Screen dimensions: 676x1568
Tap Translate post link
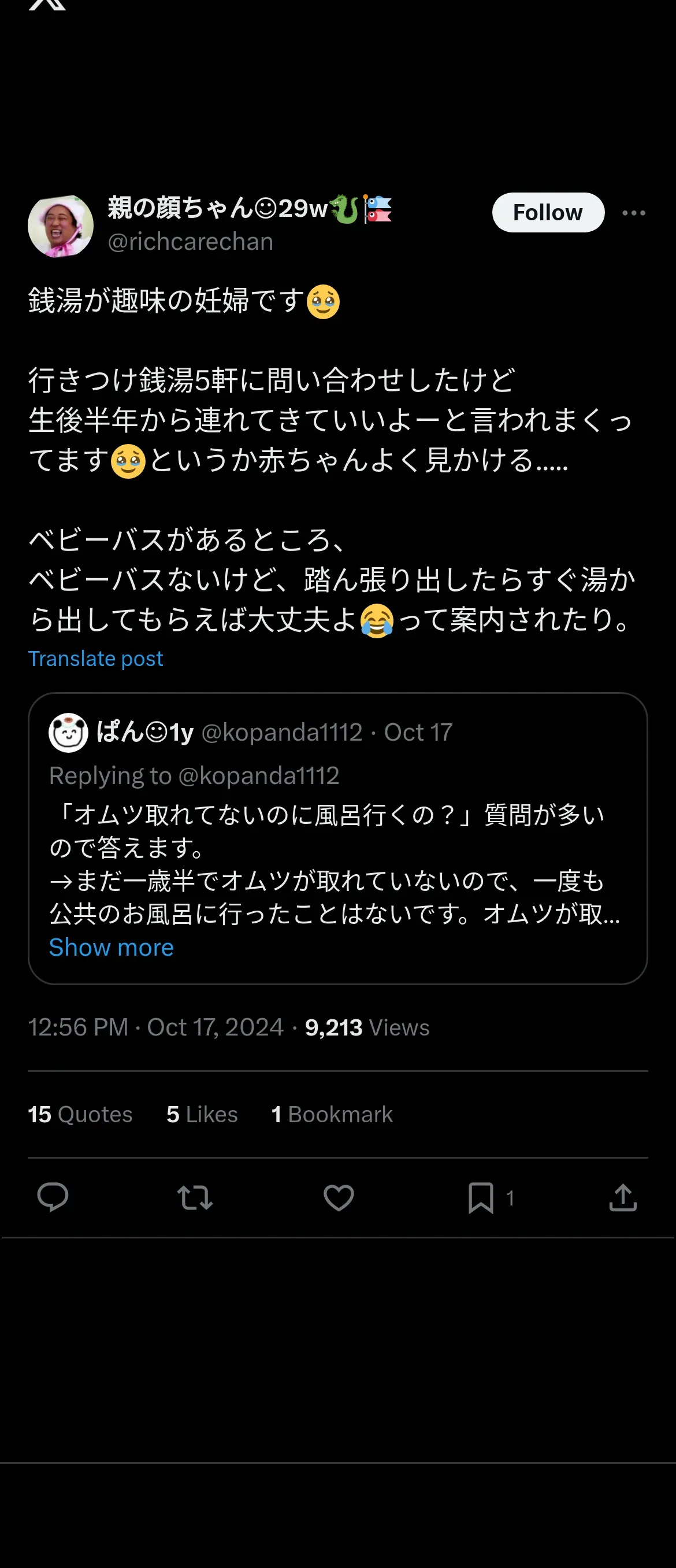95,658
